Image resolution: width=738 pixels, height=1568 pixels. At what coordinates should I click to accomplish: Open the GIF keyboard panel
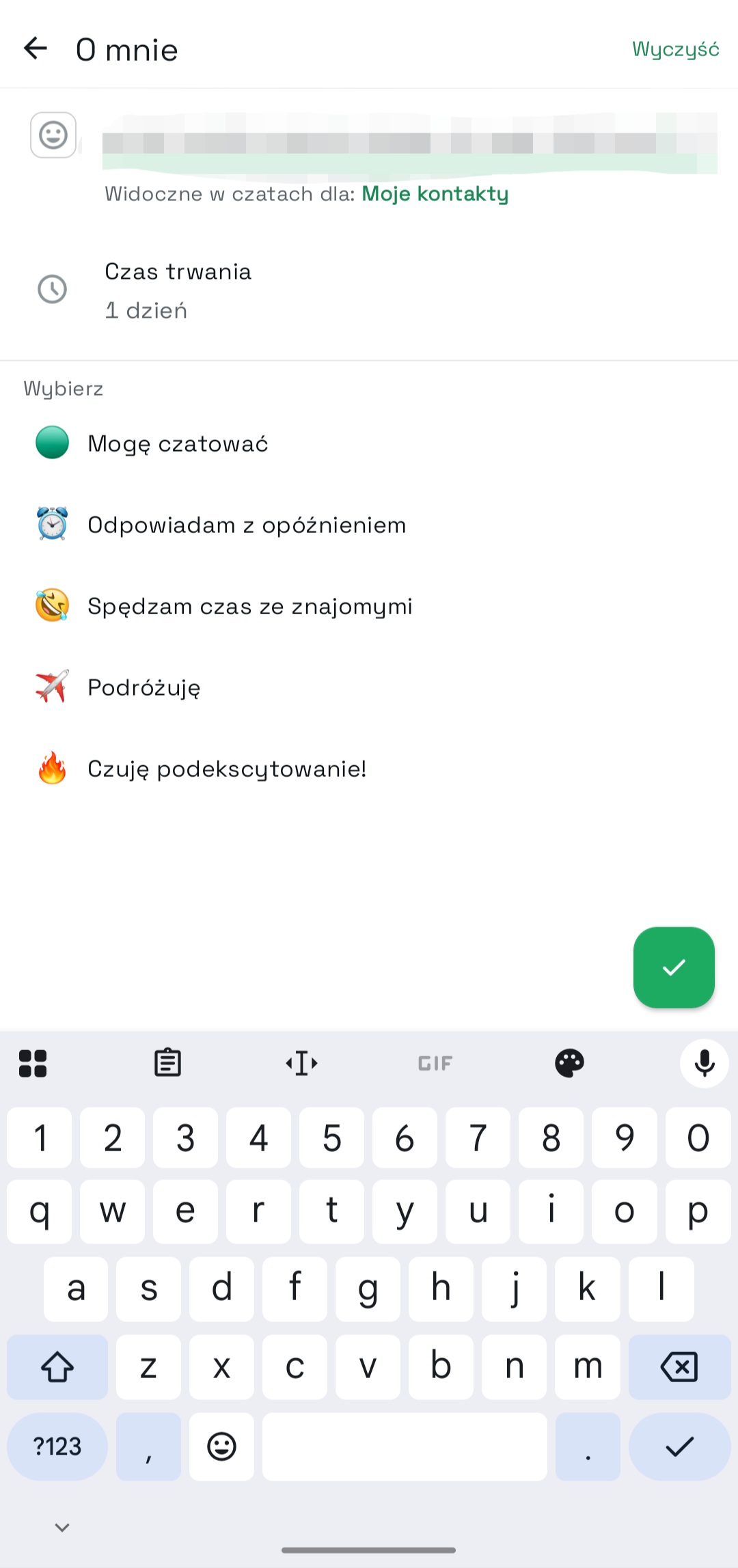435,1063
